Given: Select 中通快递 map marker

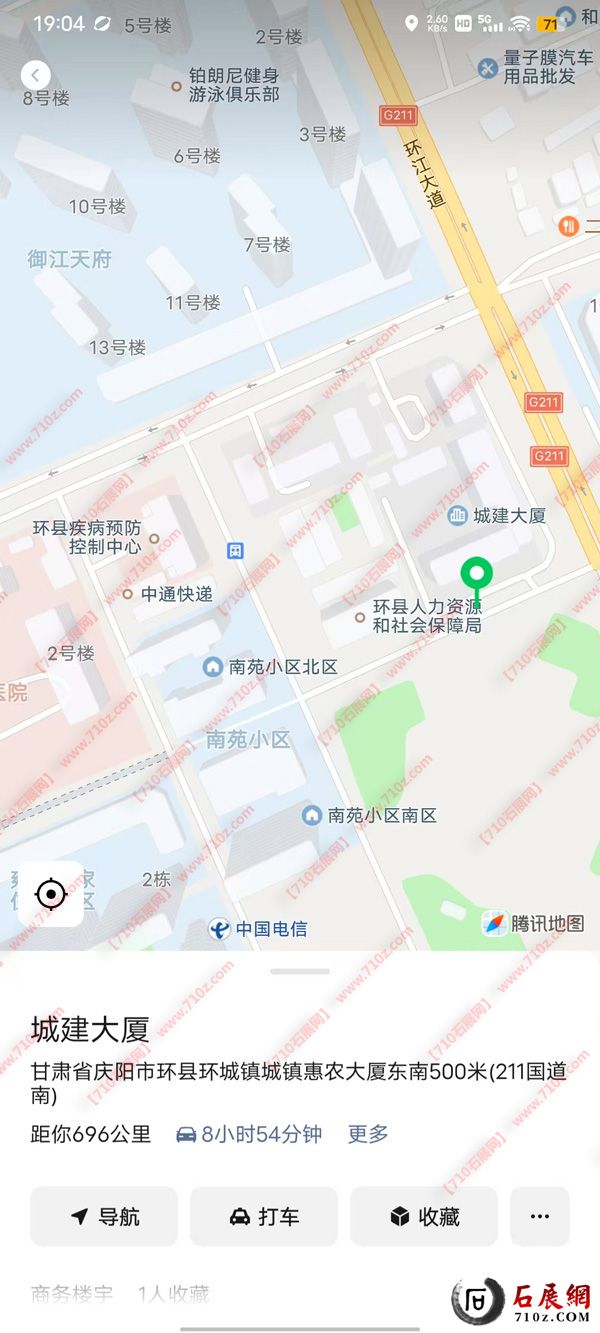Looking at the screenshot, I should pos(168,594).
